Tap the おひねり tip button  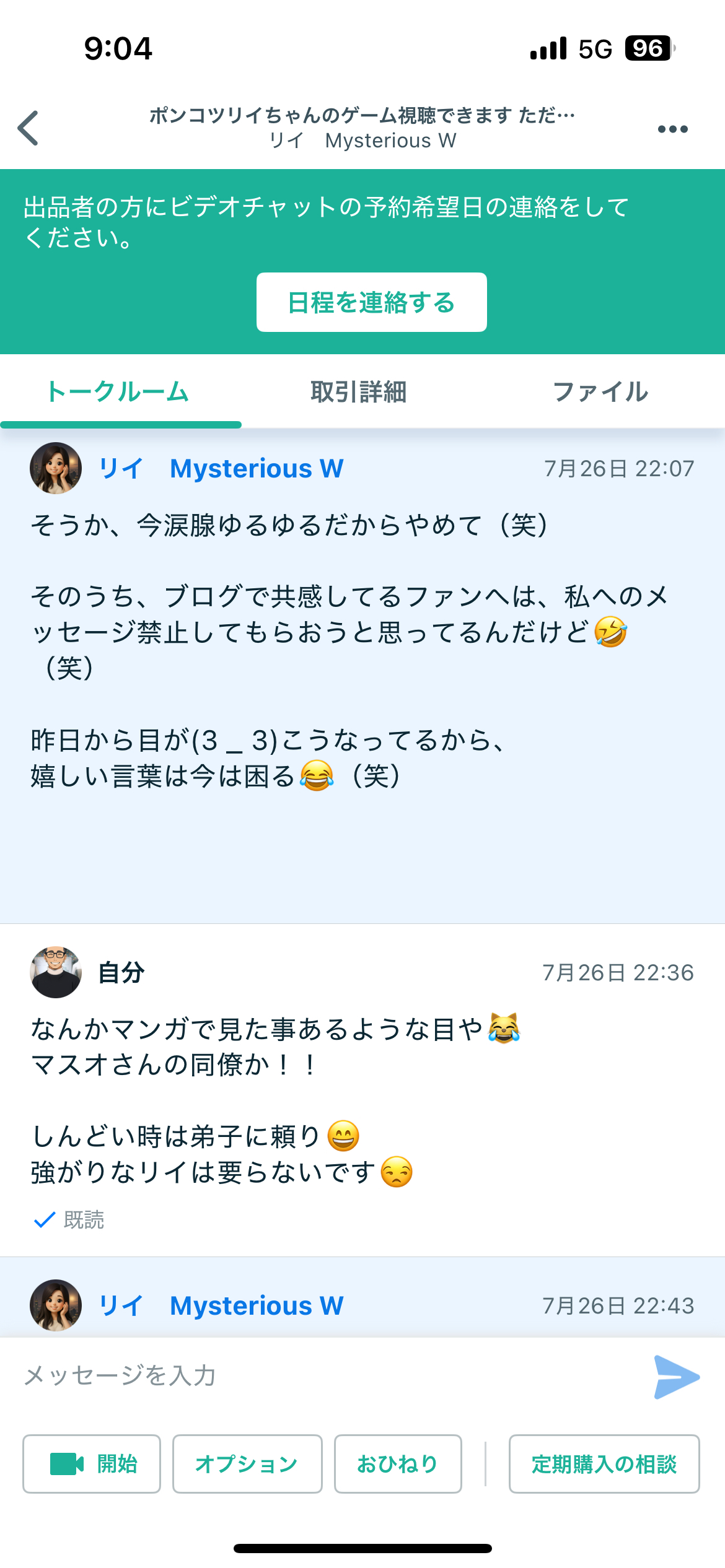tap(398, 1464)
